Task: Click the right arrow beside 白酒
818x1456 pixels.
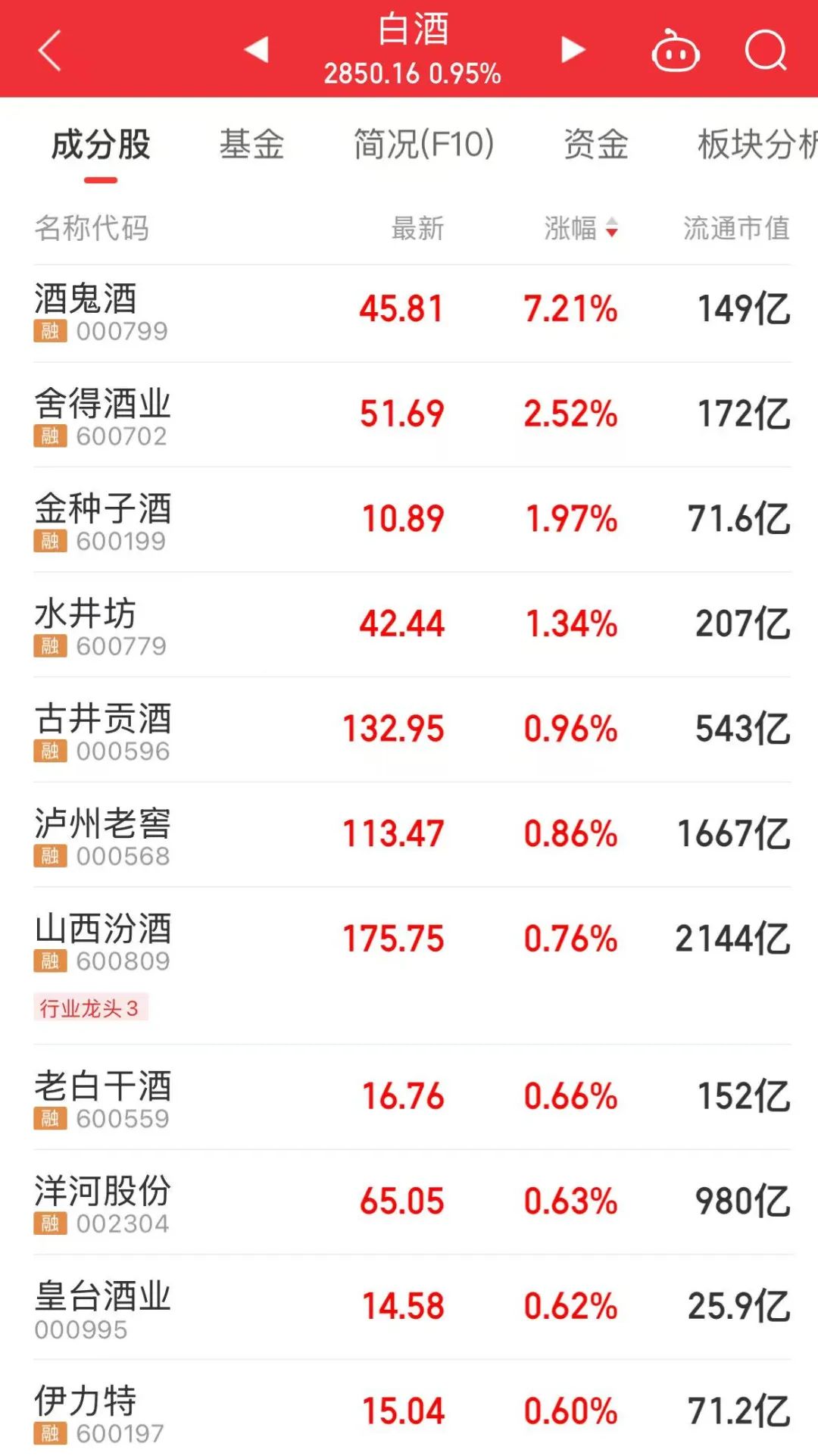Action: pyautogui.click(x=572, y=49)
